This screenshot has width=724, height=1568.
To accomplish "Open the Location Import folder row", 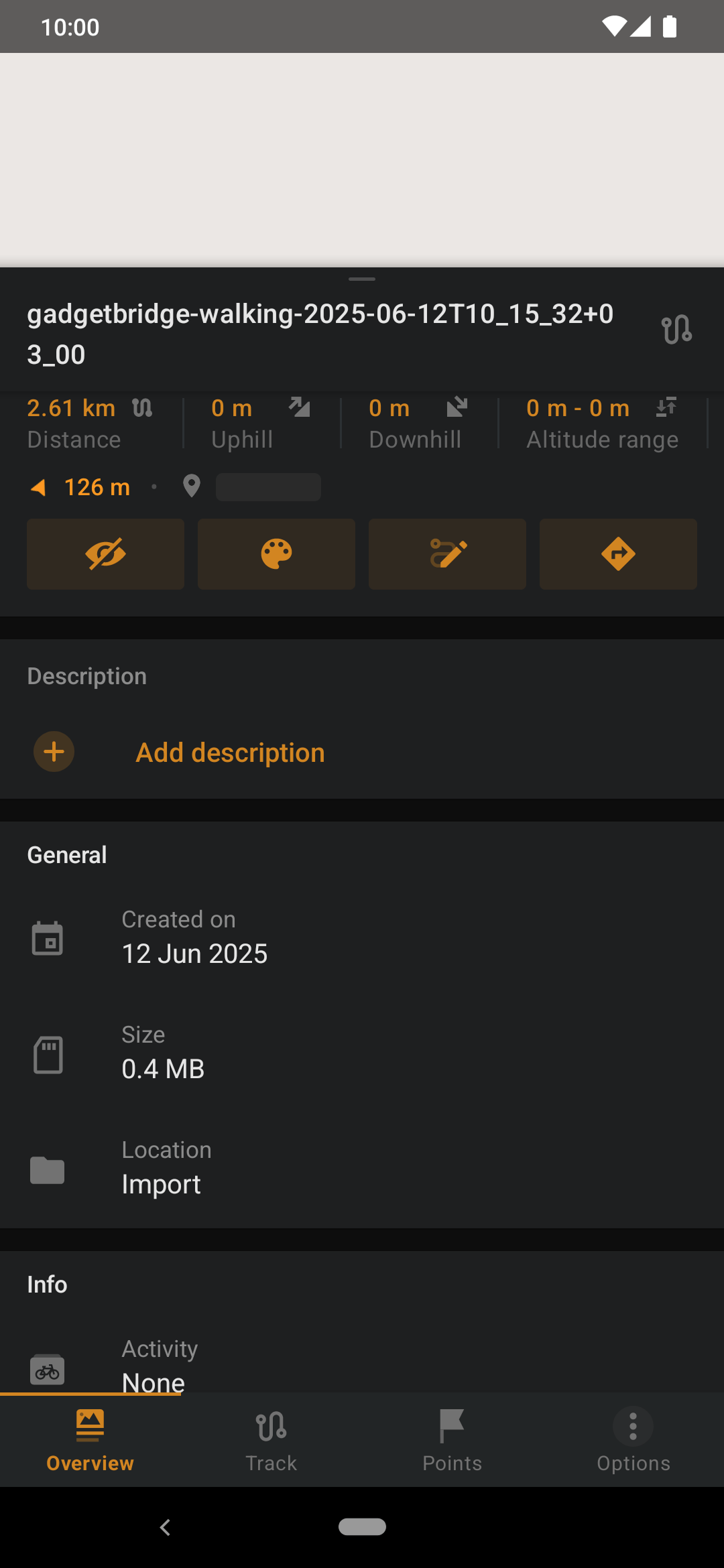I will [362, 1169].
